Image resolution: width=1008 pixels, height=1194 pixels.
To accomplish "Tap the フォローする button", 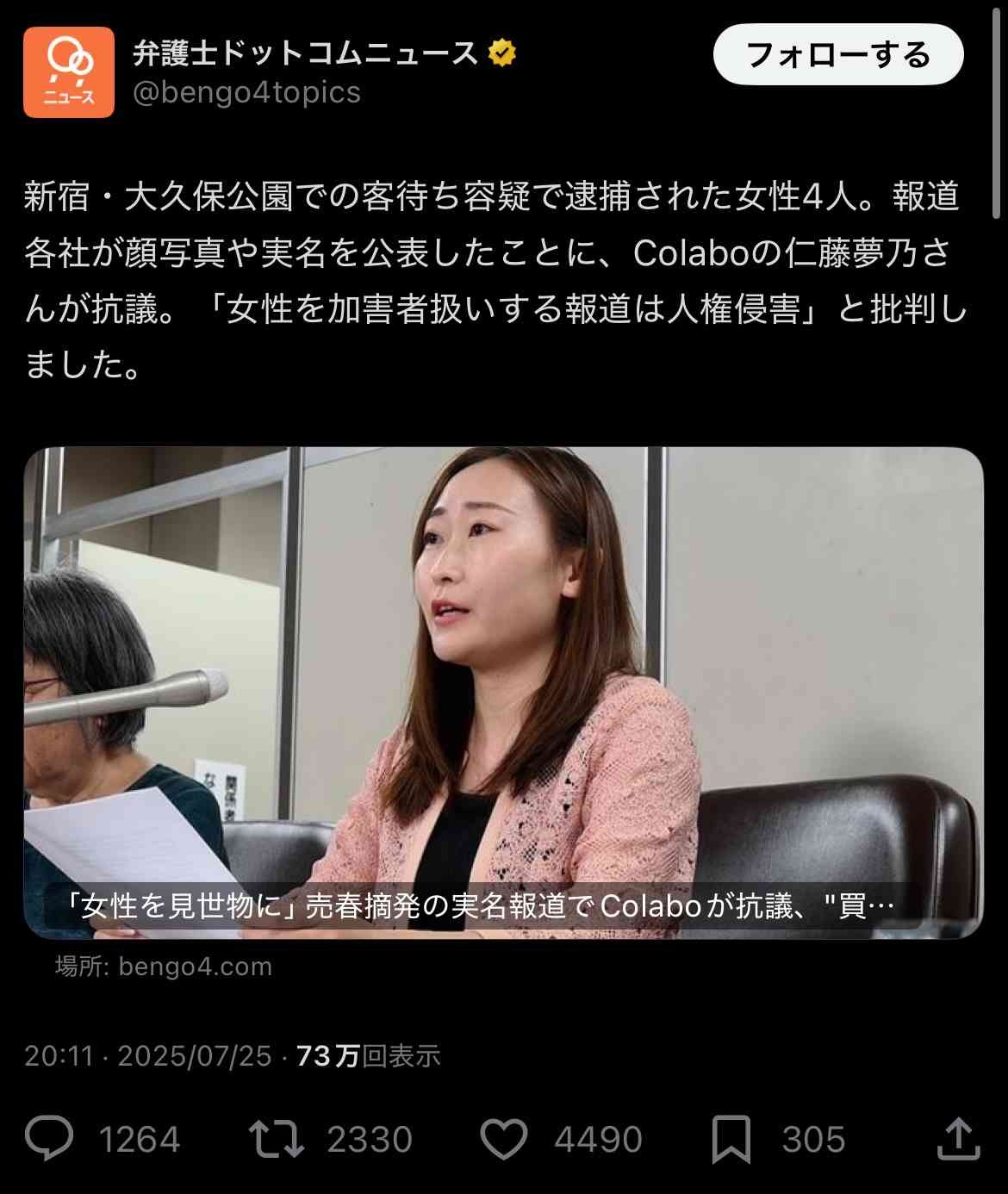I will pos(837,55).
